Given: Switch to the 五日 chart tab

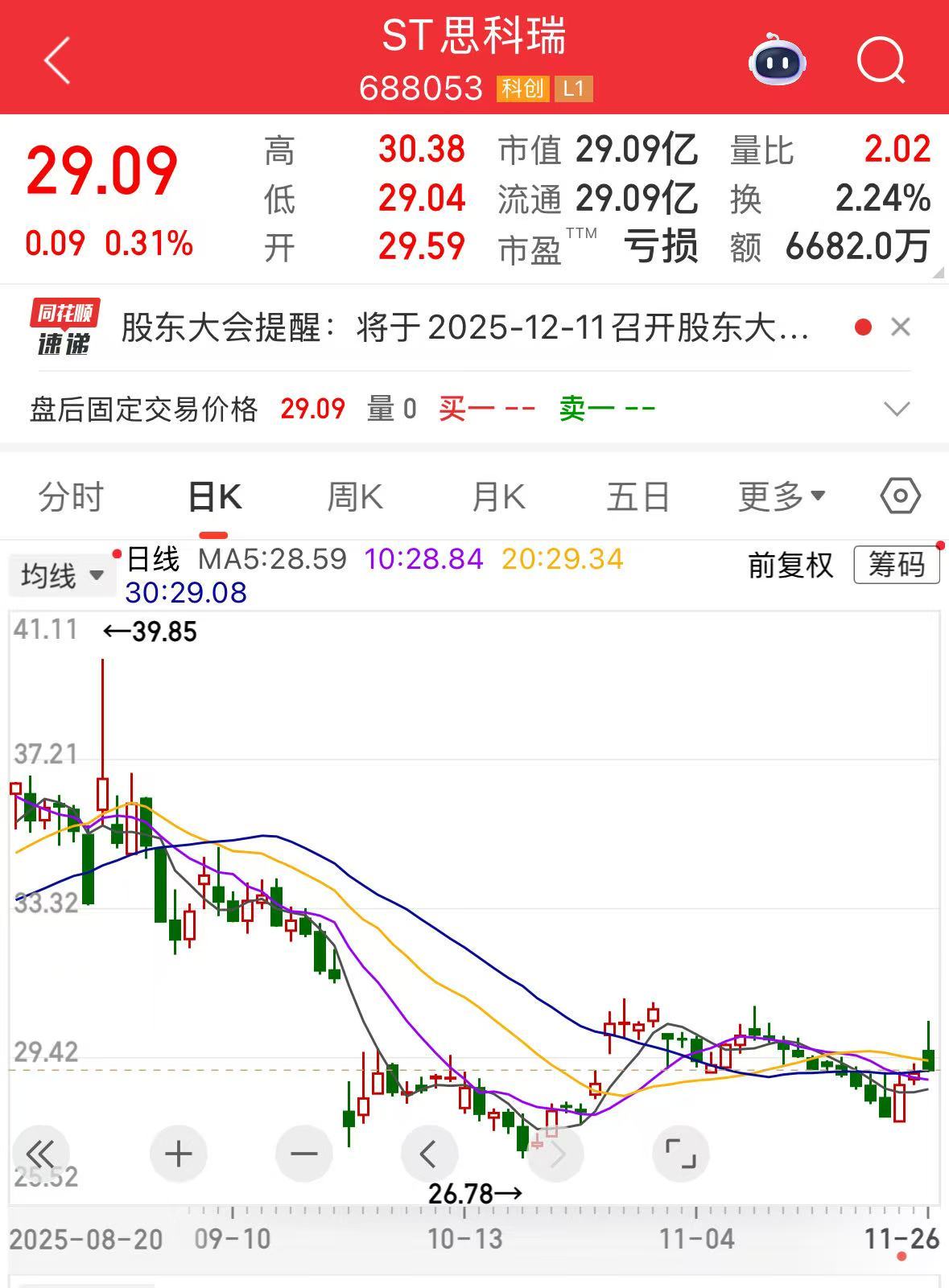Looking at the screenshot, I should 638,497.
